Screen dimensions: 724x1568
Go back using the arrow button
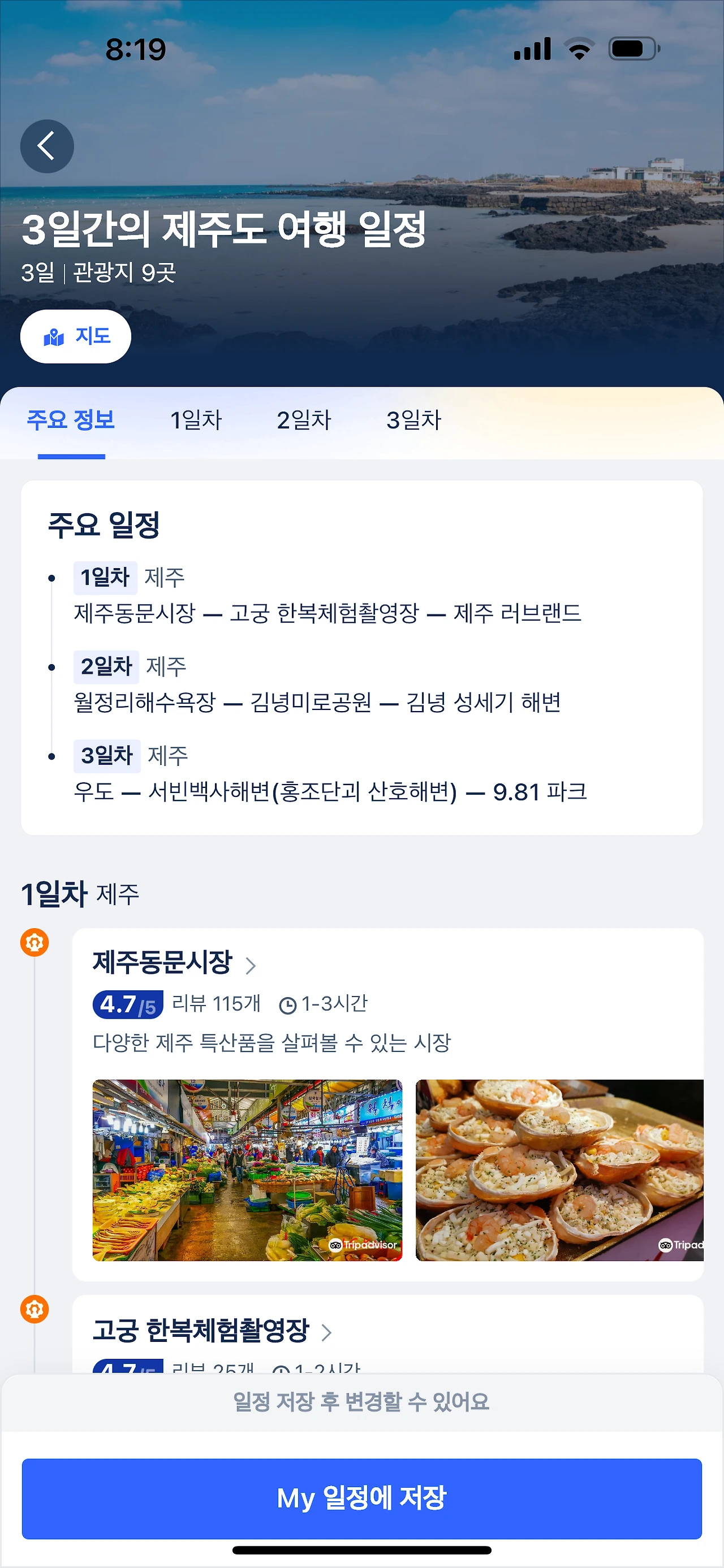point(47,146)
